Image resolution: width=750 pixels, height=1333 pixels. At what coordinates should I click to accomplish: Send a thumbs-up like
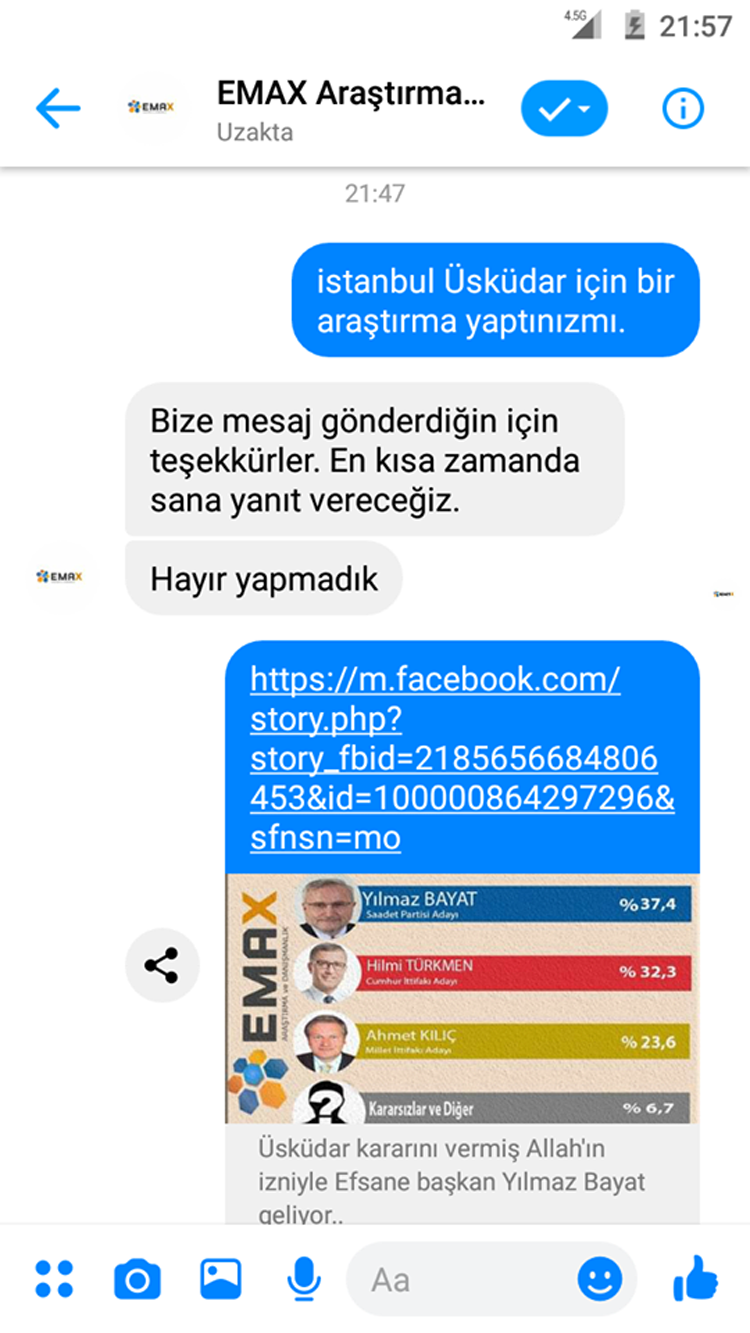click(x=695, y=1278)
